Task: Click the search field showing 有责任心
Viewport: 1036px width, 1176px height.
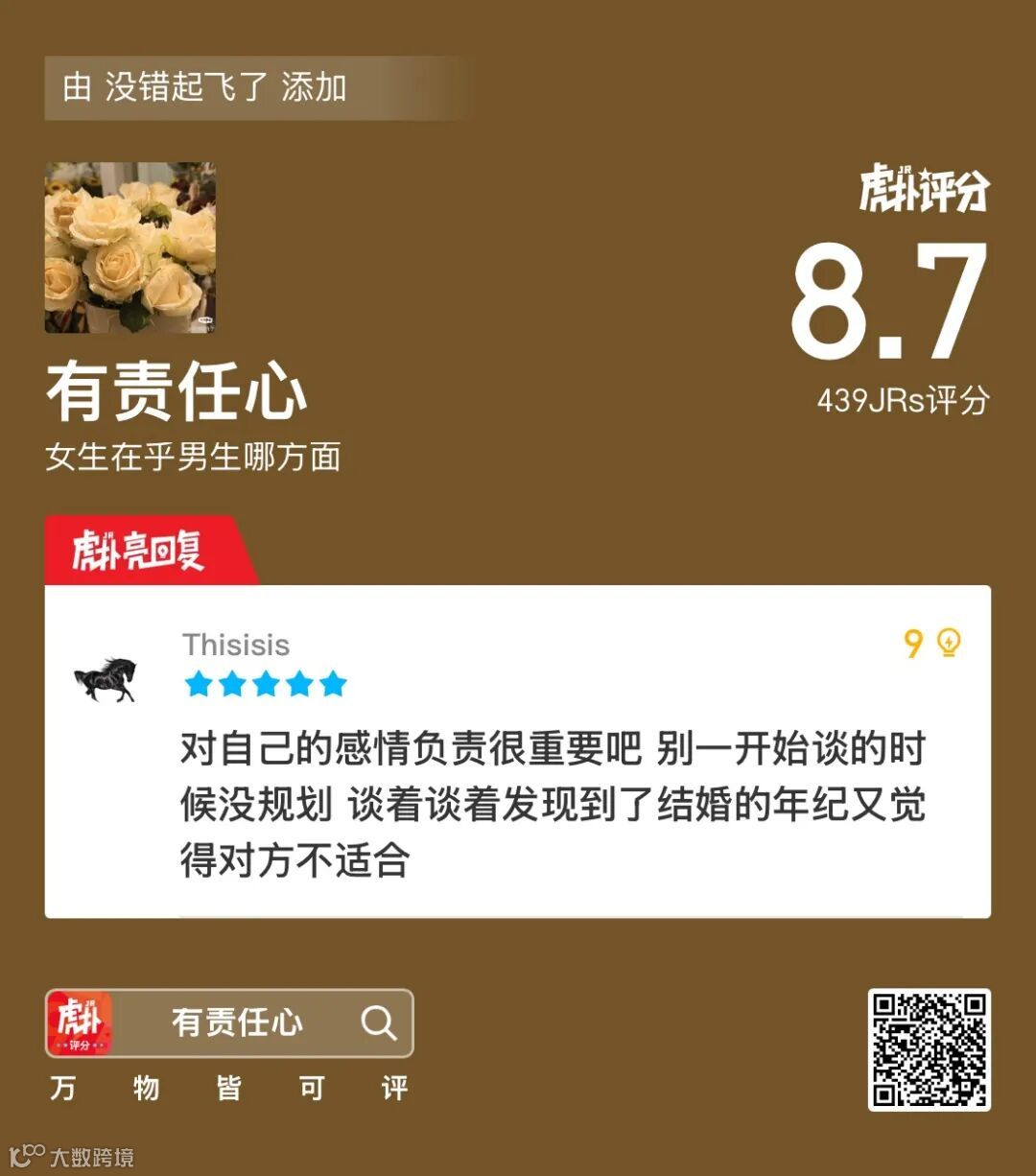Action: pos(238,1023)
